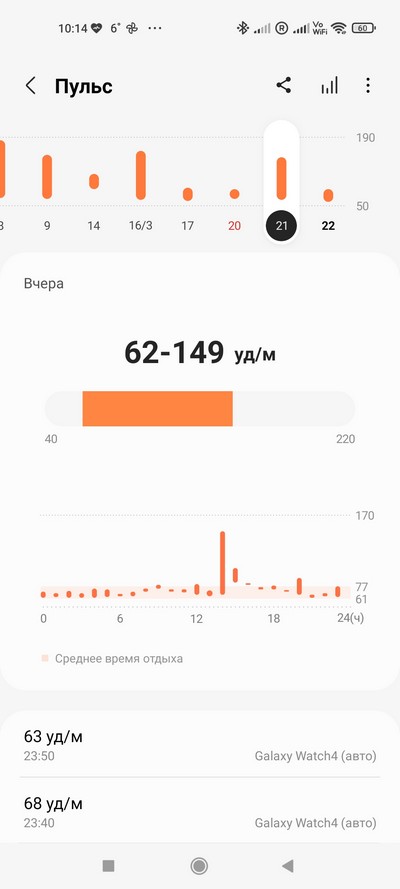Open recent apps with the square button
The height and width of the screenshot is (889, 400).
pos(108,865)
